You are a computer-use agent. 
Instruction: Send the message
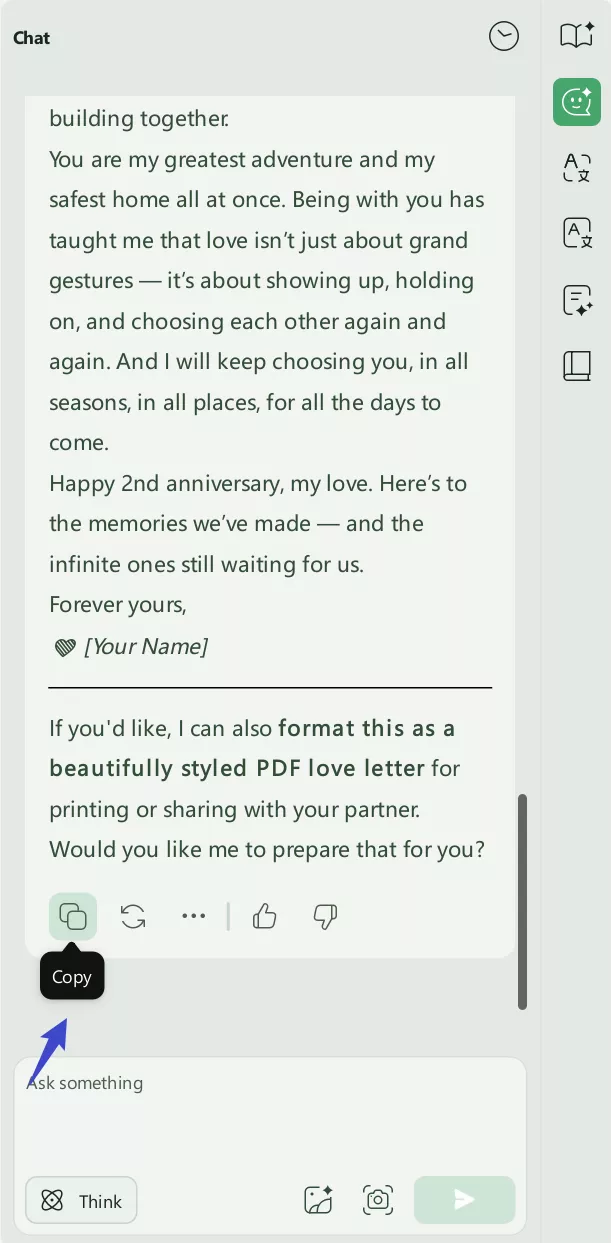pyautogui.click(x=464, y=1200)
